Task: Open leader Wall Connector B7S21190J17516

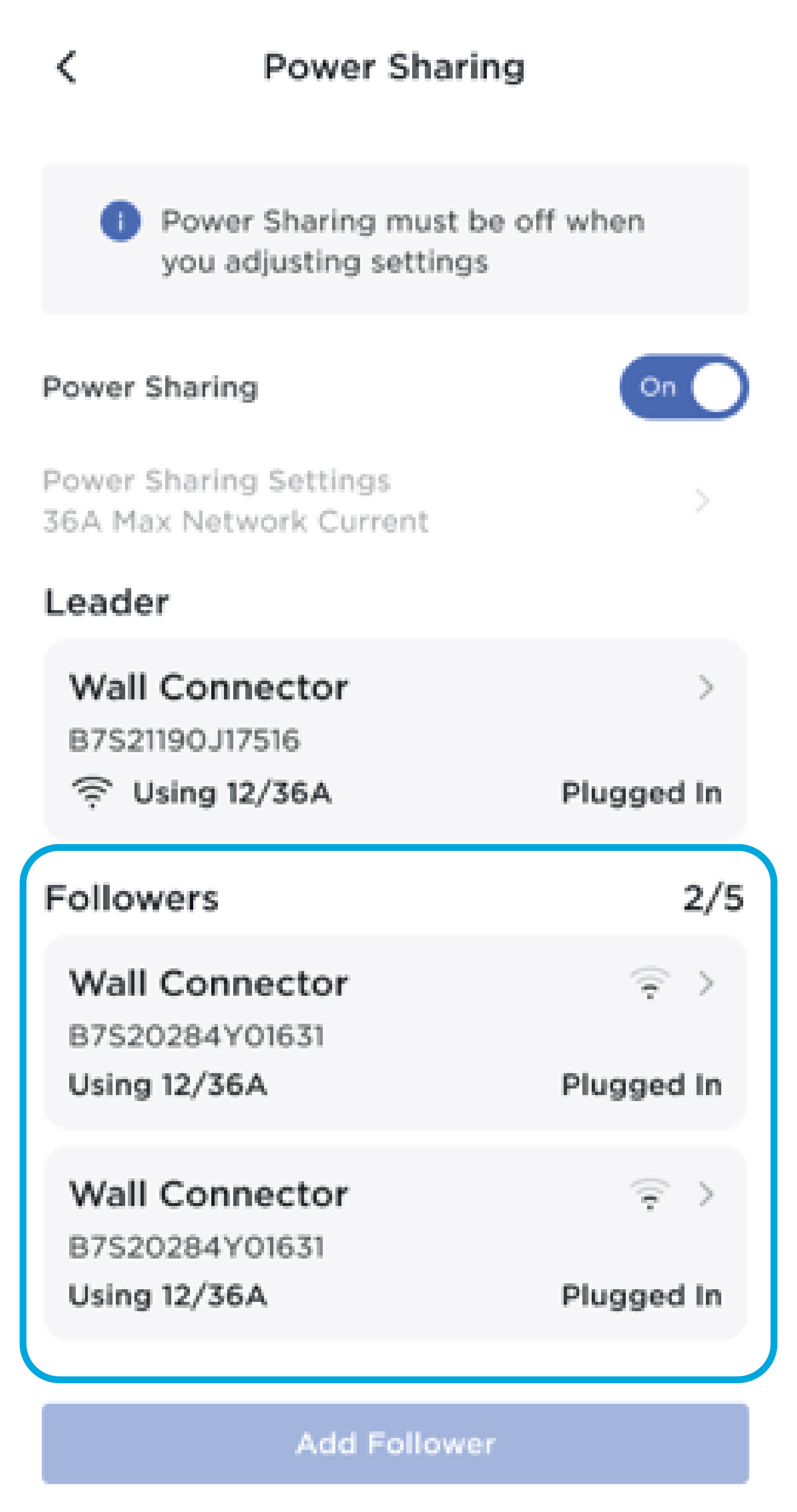Action: (395, 739)
